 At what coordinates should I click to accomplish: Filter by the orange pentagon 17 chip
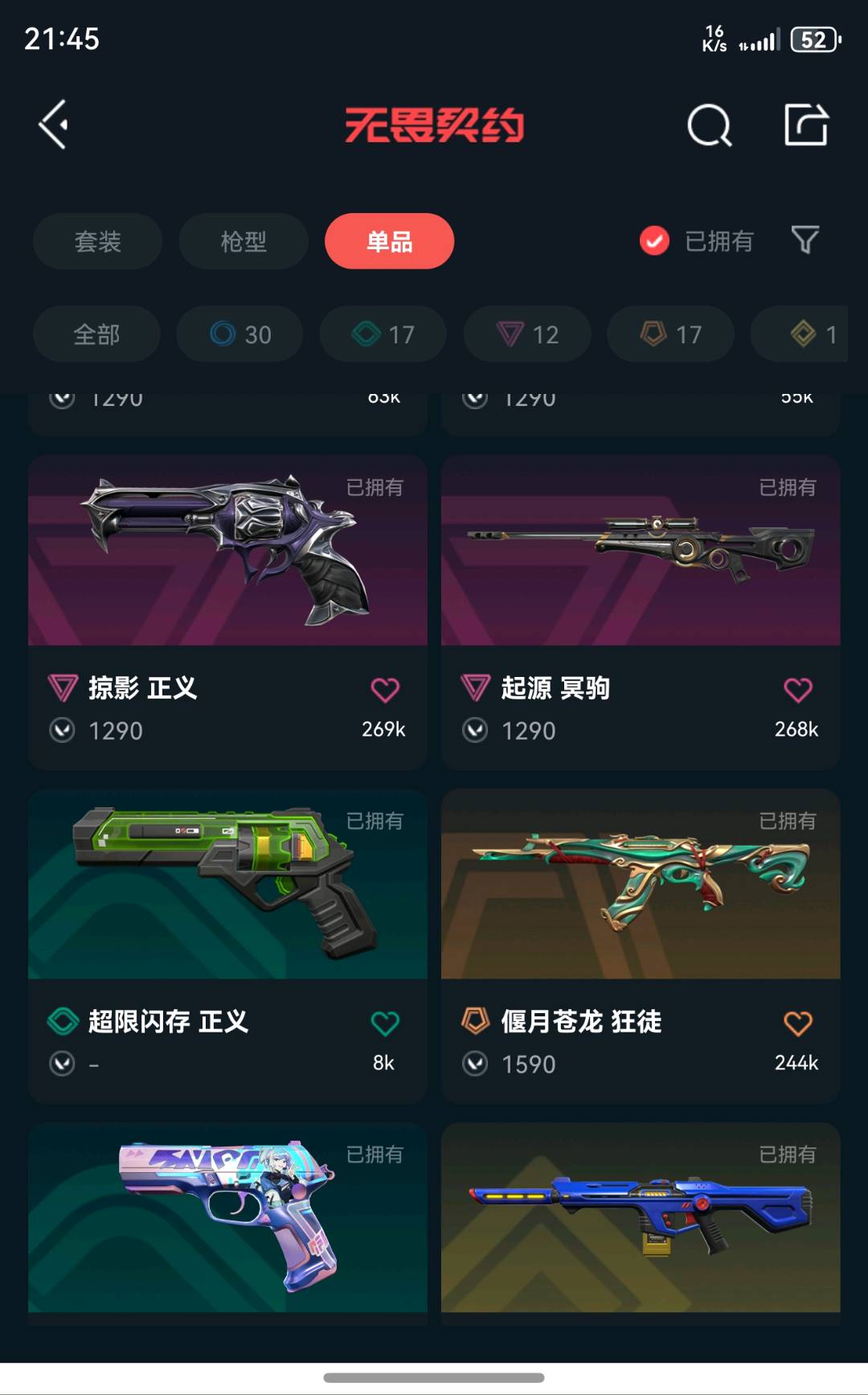[x=670, y=334]
